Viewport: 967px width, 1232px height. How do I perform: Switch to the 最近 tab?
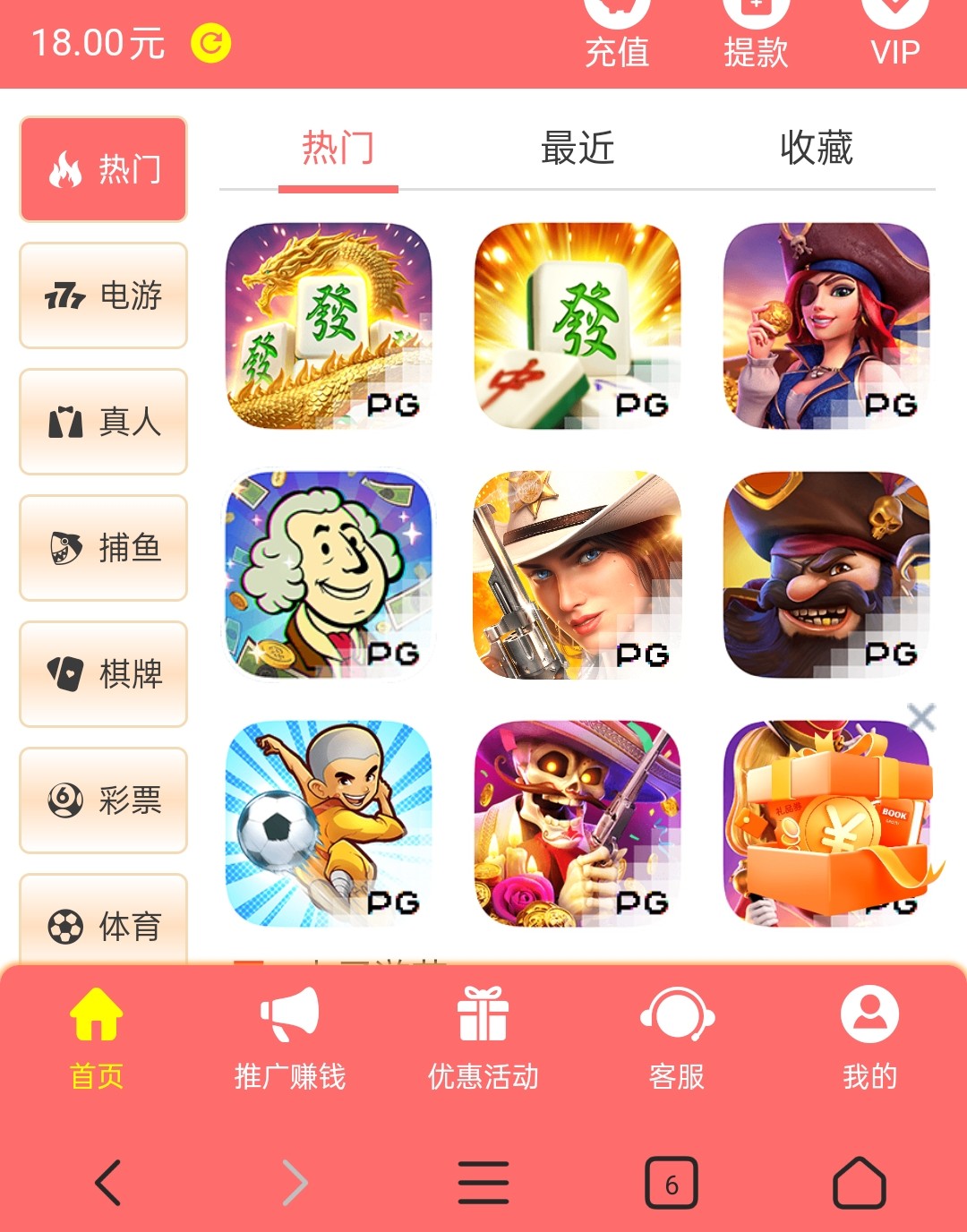pos(578,149)
